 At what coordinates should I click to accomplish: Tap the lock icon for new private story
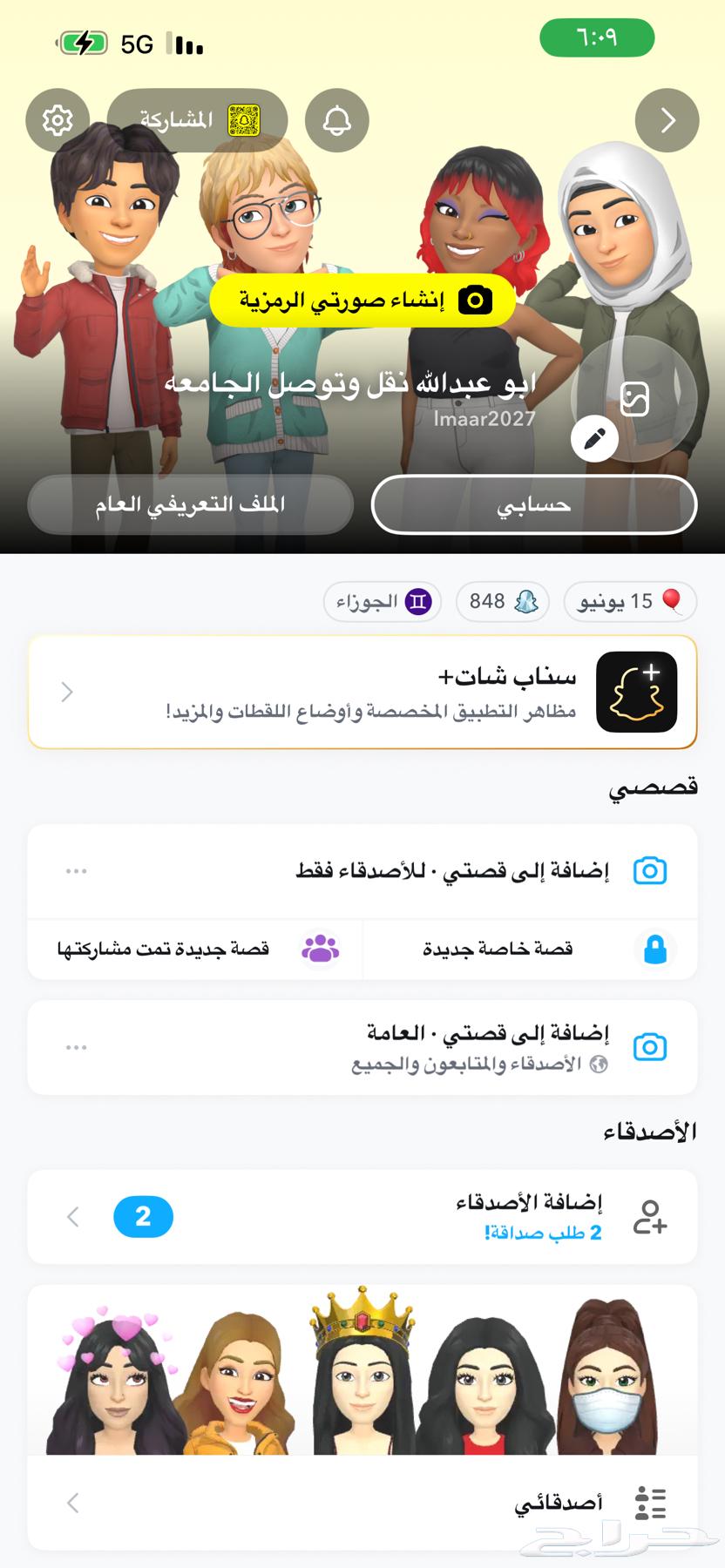pos(655,949)
